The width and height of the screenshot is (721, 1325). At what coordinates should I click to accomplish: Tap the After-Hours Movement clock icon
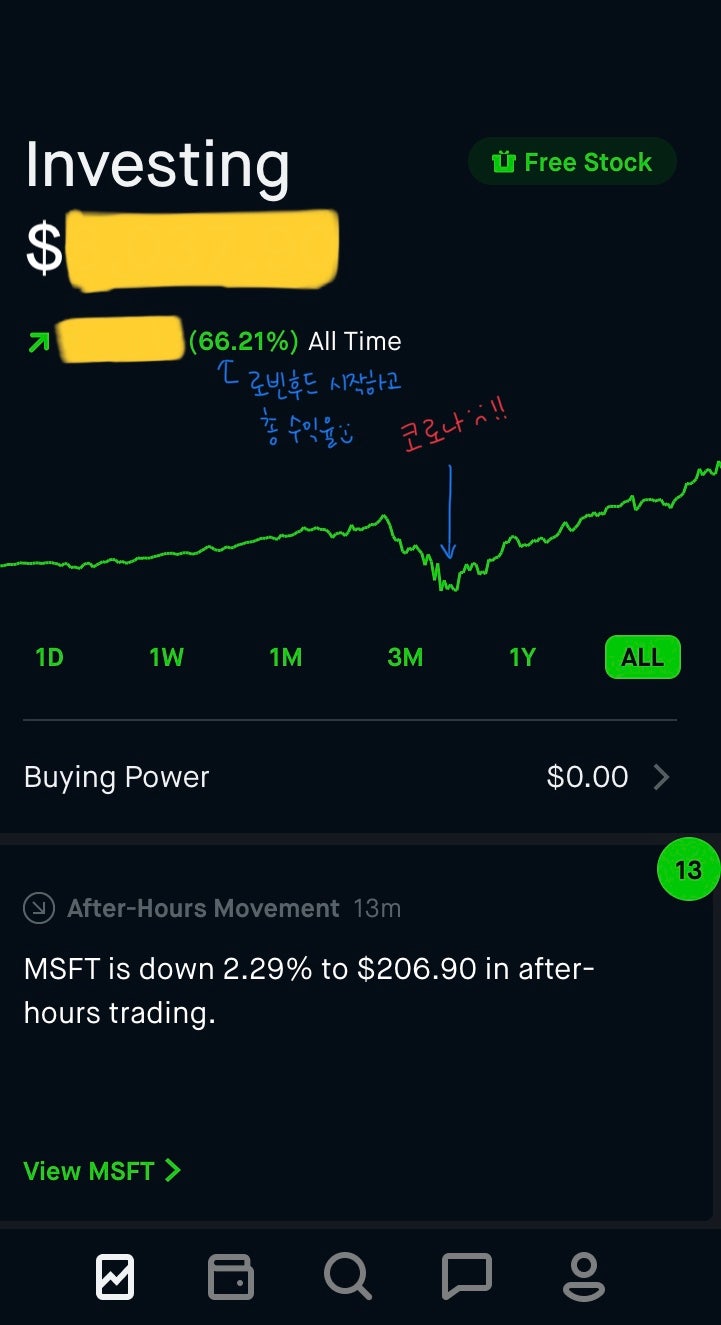(37, 907)
